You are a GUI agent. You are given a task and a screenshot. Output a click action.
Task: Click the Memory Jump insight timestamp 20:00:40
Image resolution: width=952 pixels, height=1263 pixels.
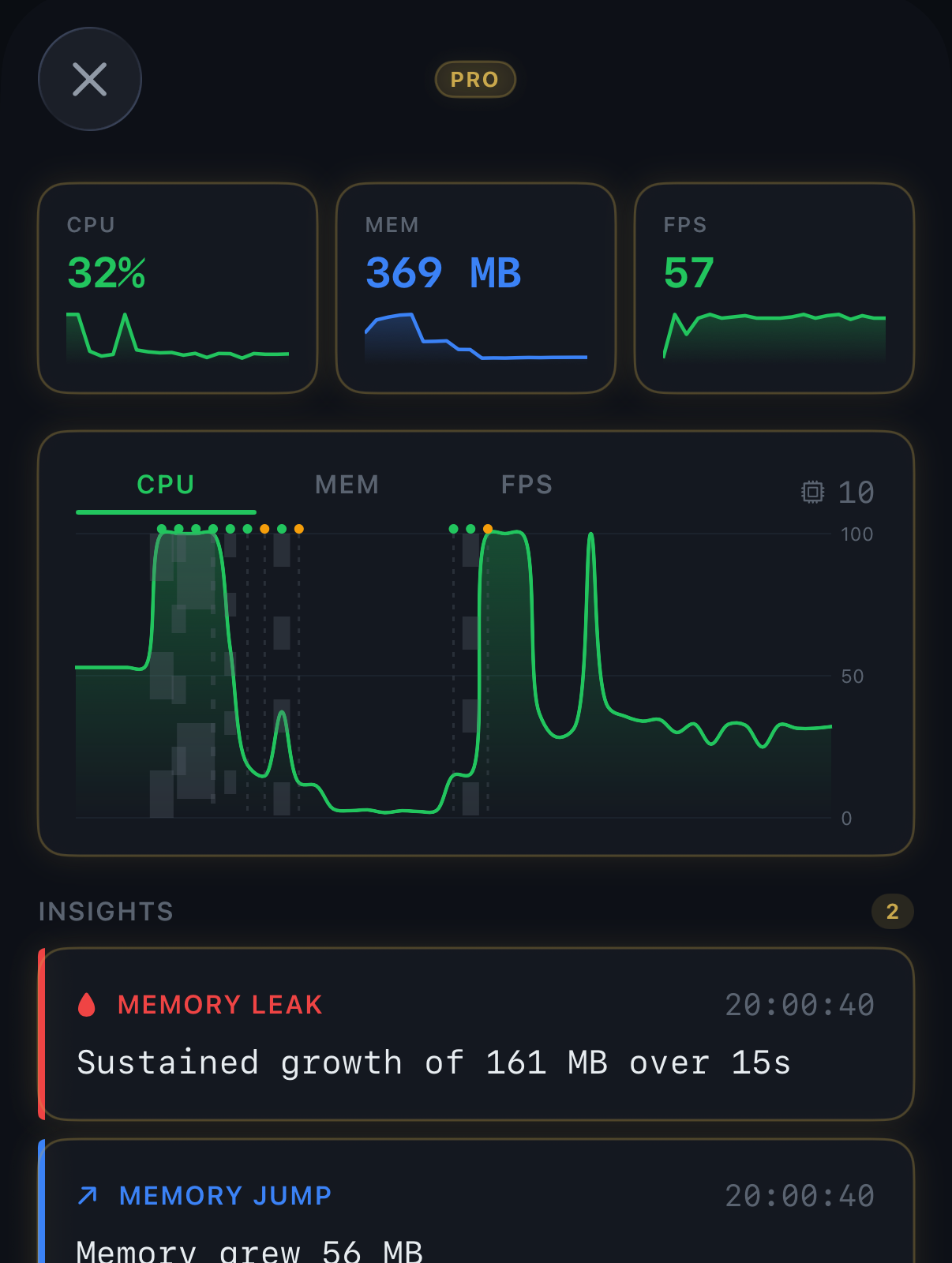tap(800, 1195)
